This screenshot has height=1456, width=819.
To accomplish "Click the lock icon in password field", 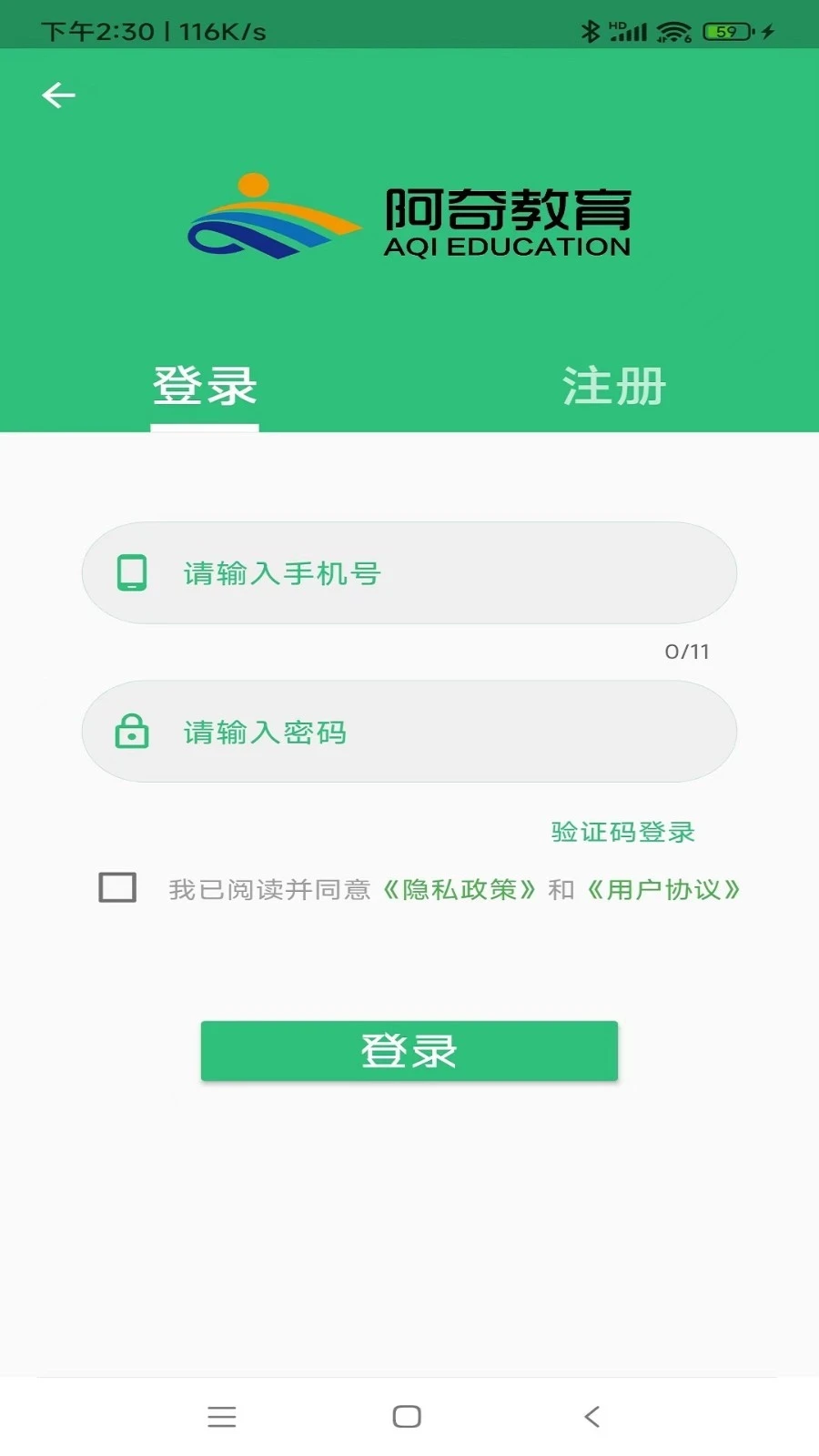I will click(x=133, y=733).
